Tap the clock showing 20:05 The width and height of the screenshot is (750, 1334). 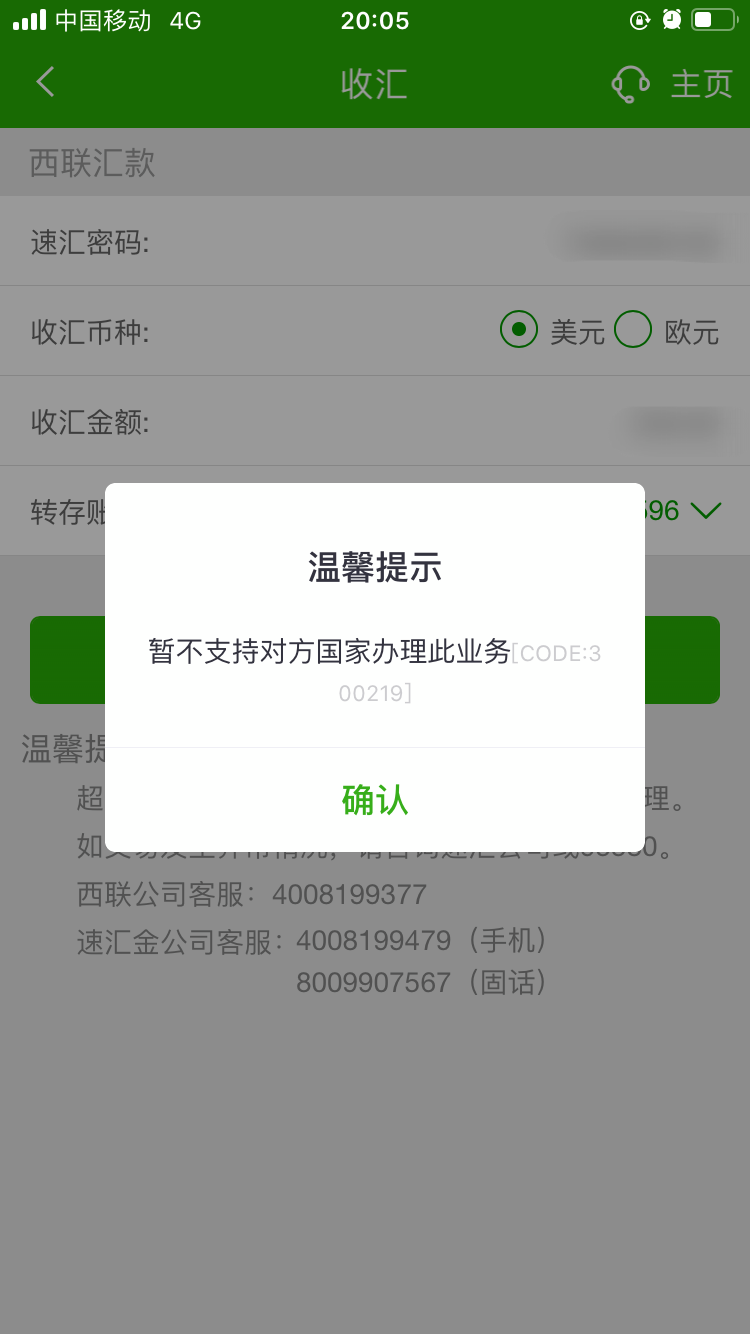[375, 20]
